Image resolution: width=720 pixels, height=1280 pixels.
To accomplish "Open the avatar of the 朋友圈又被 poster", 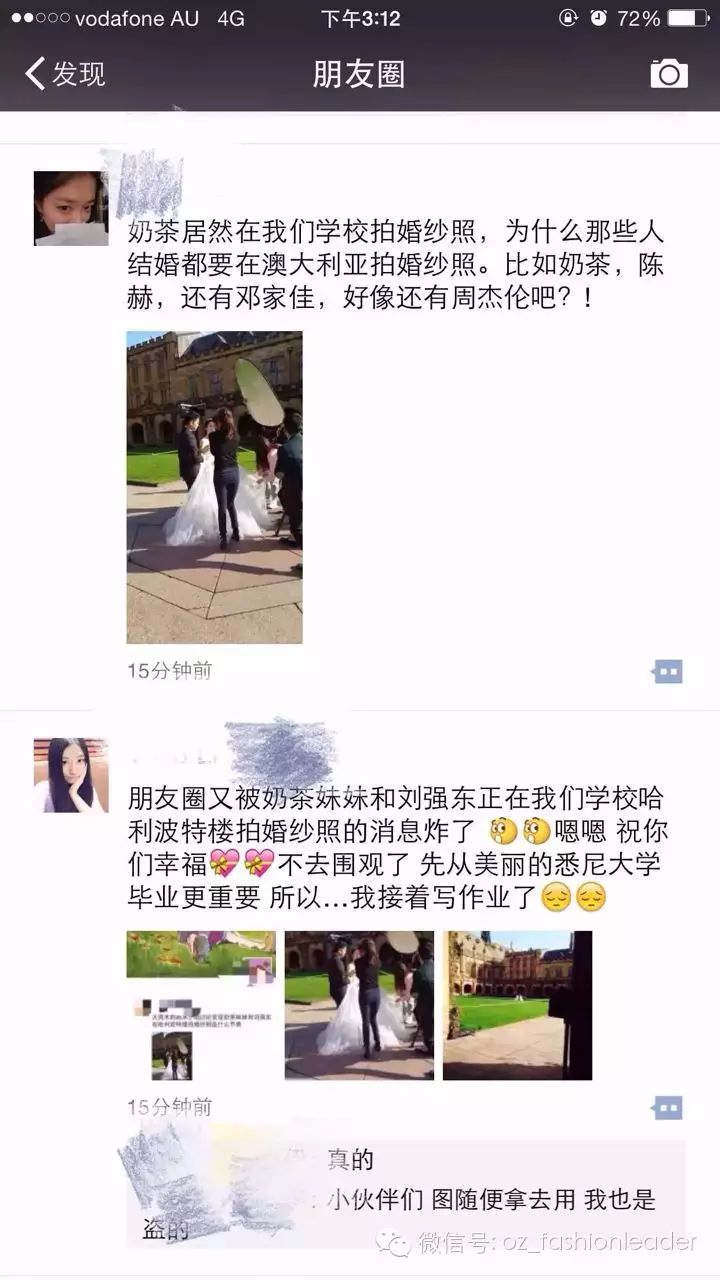I will pos(70,775).
